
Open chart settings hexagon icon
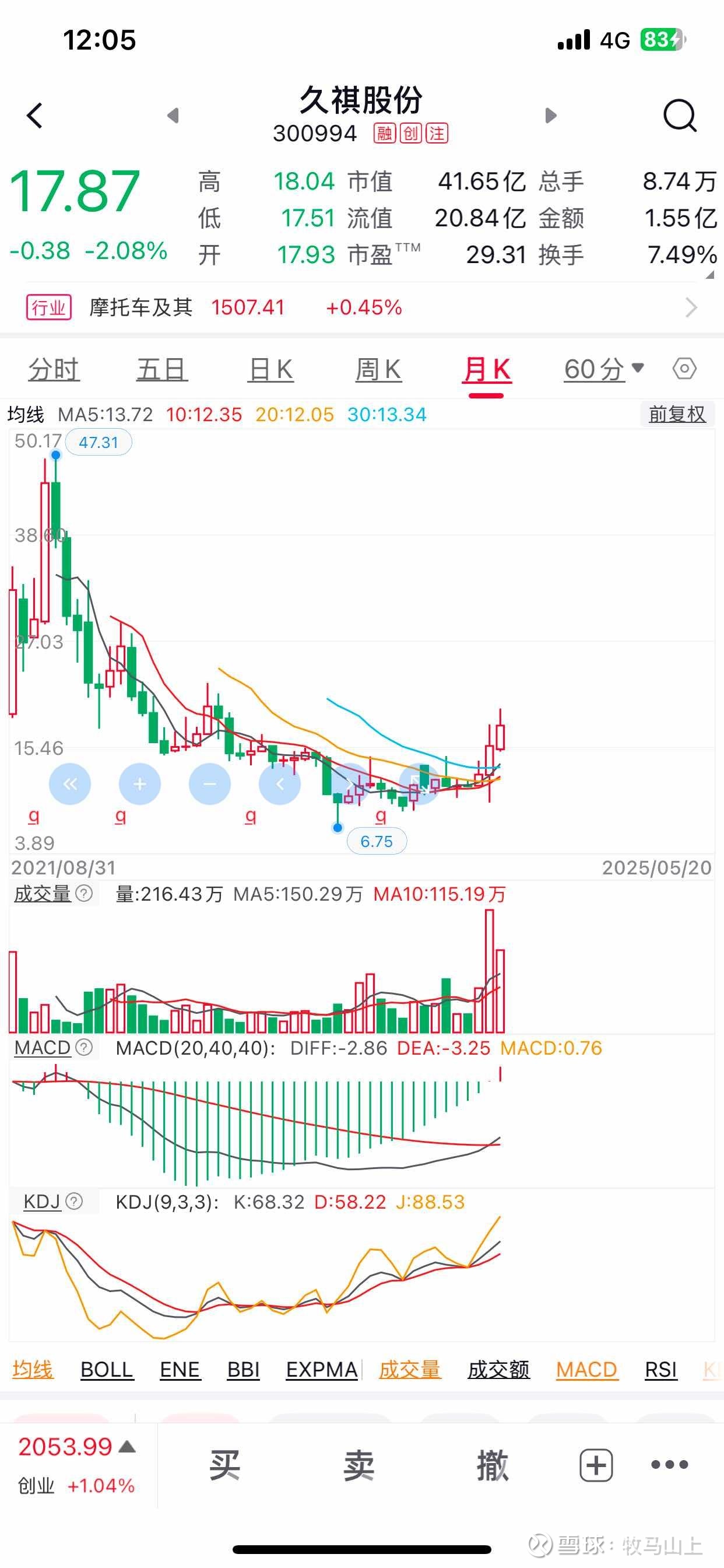pos(684,368)
